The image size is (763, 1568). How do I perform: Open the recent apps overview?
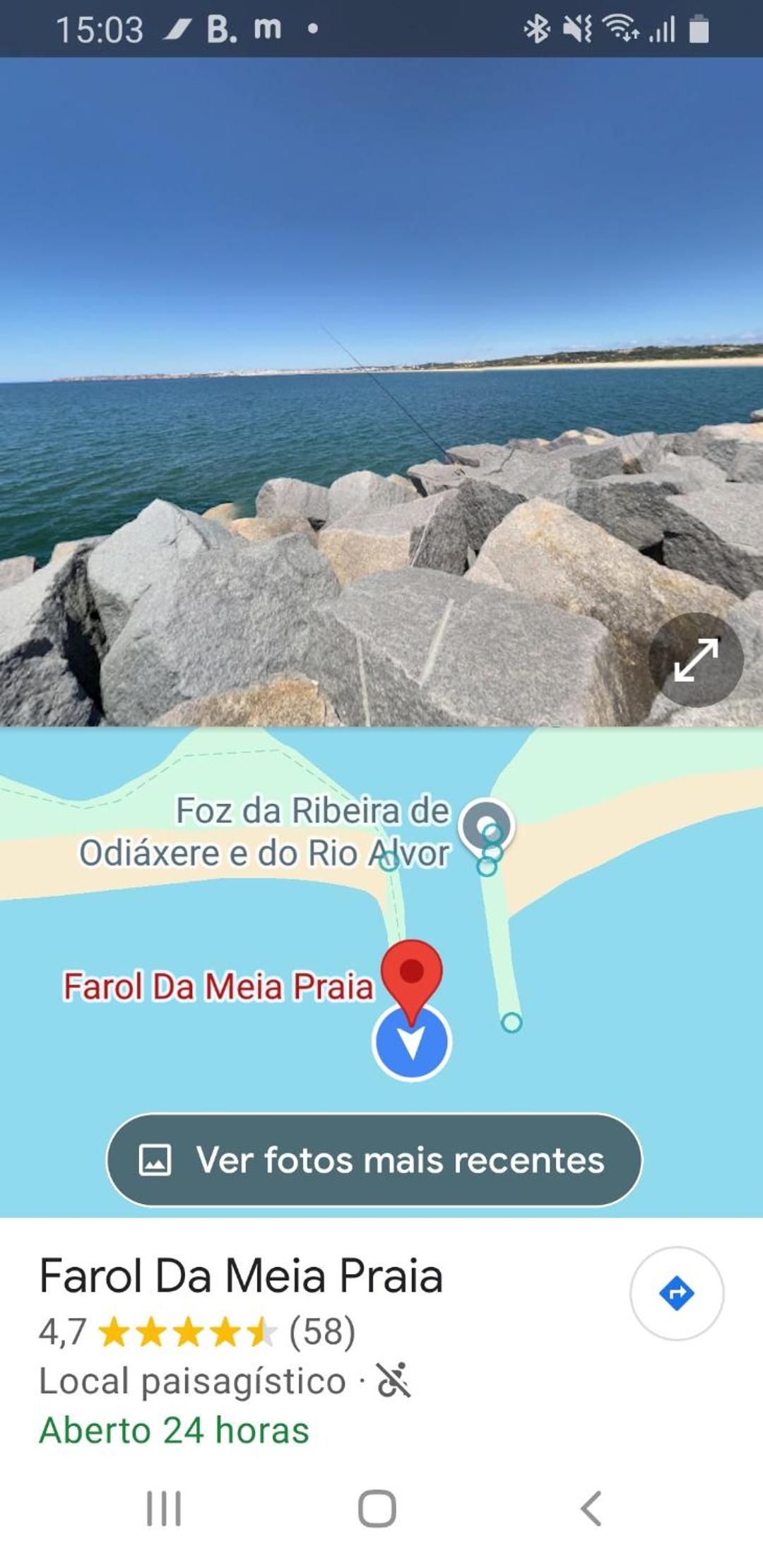[x=164, y=1509]
